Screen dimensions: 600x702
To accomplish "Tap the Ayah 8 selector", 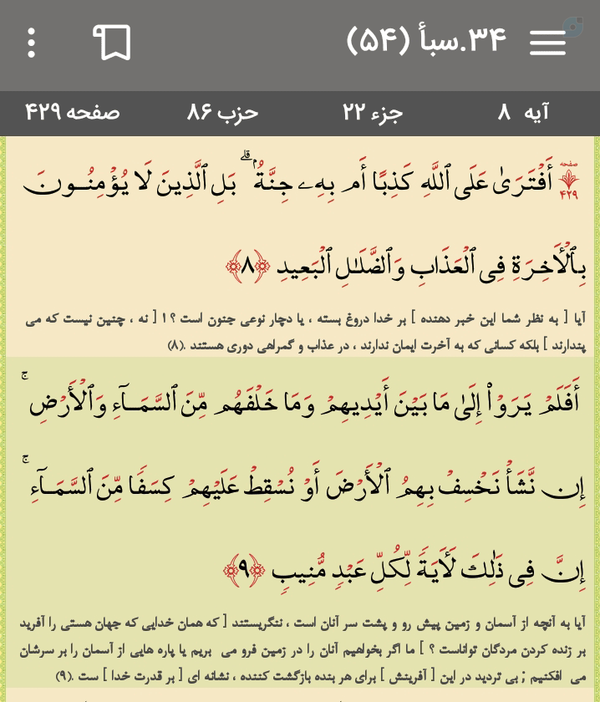I will pyautogui.click(x=523, y=112).
